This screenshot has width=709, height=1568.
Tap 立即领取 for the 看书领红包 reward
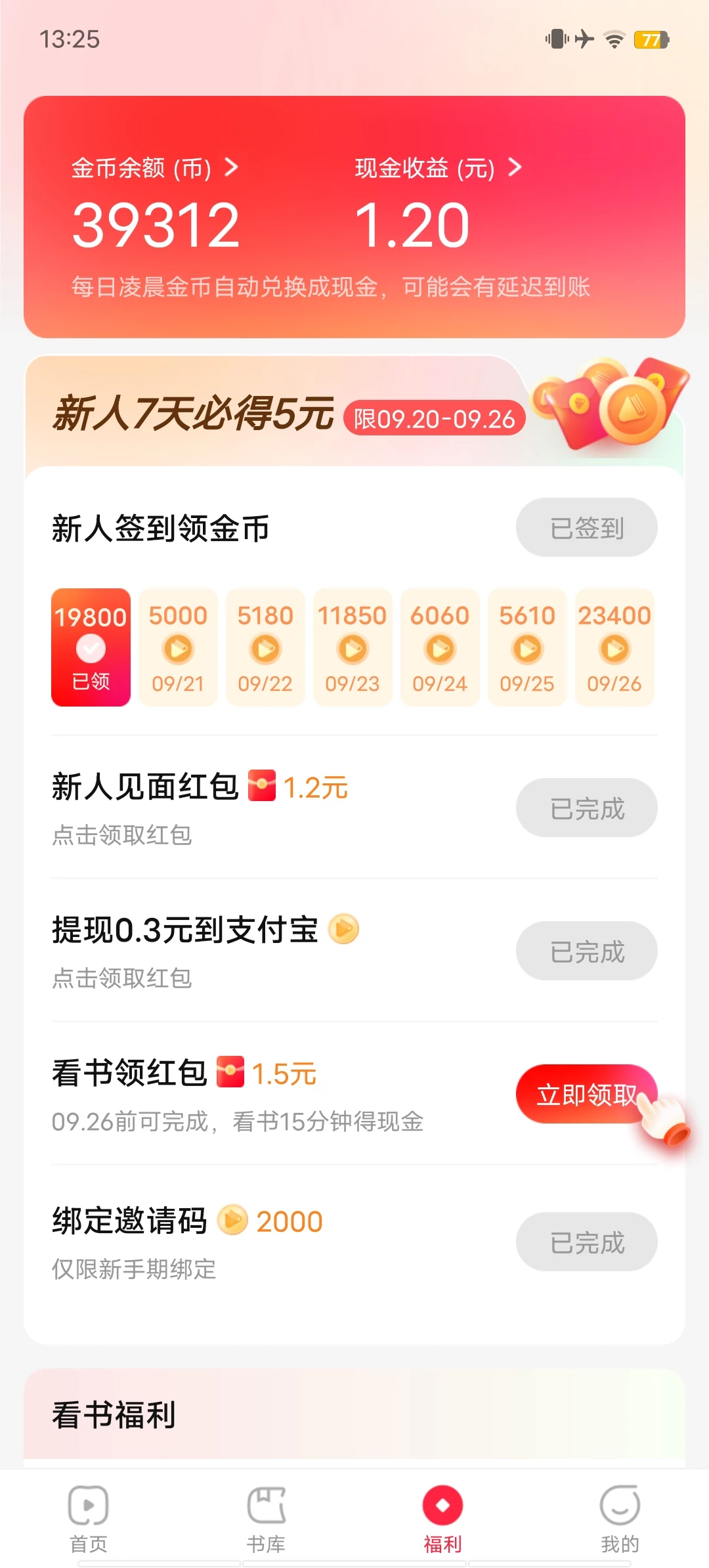coord(586,1094)
